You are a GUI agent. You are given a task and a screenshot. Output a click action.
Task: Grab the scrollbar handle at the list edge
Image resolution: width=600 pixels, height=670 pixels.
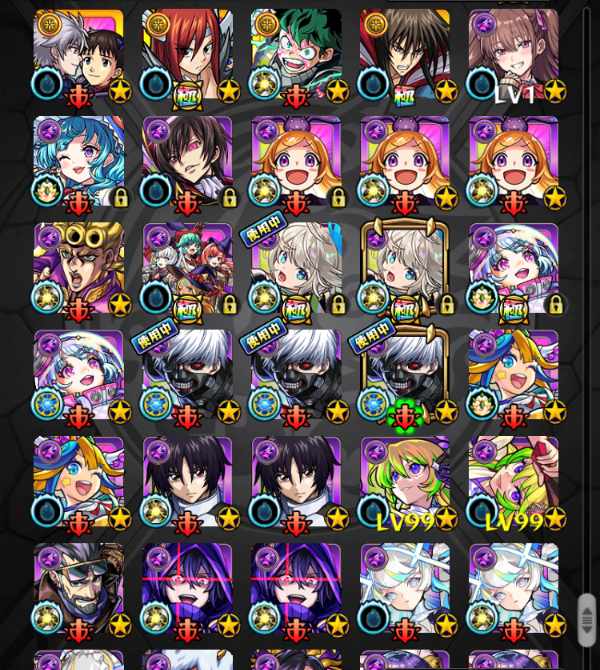click(587, 616)
